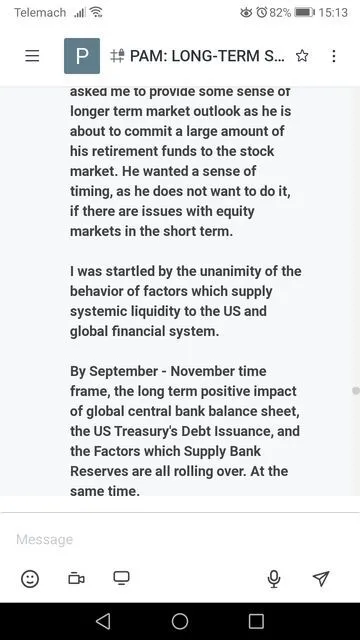Record an audio message with the microphone
360x640 pixels.
[x=274, y=578]
